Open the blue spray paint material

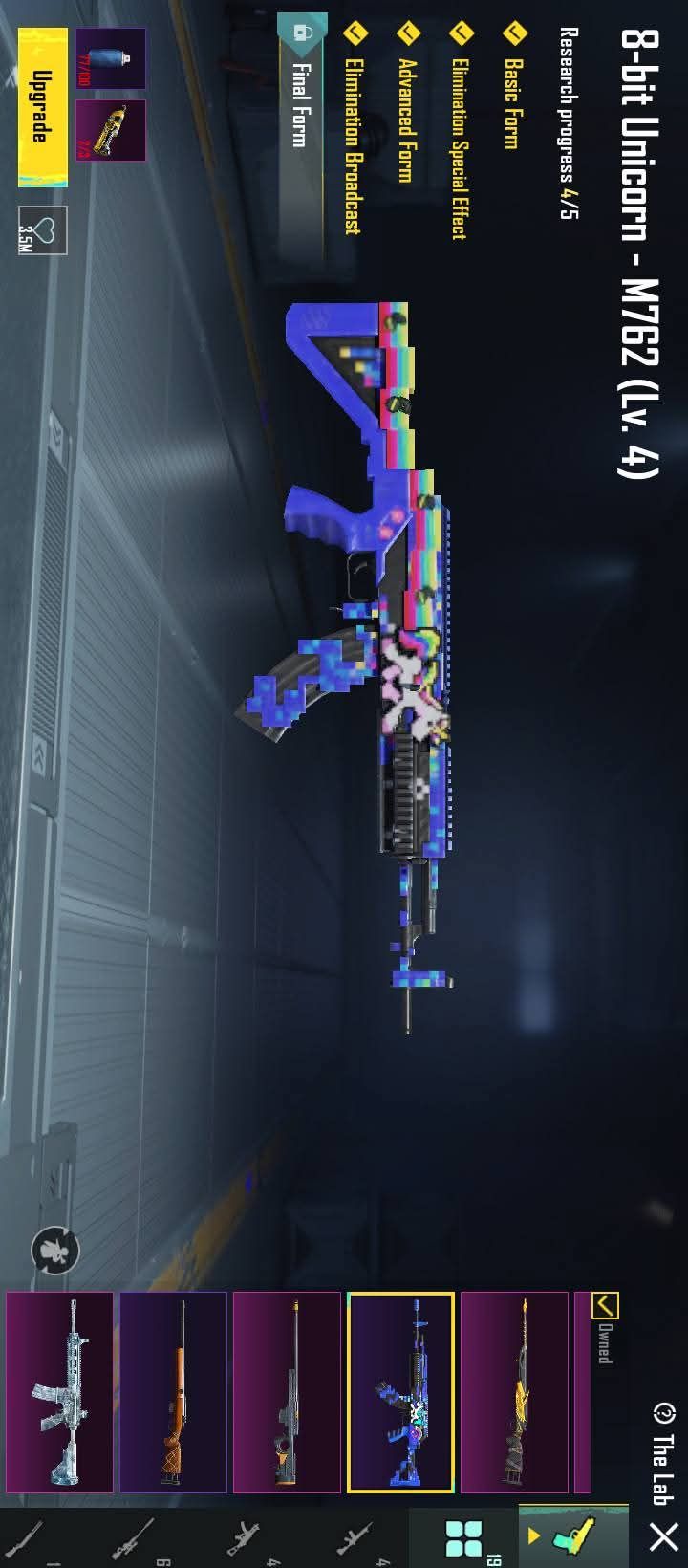[111, 58]
